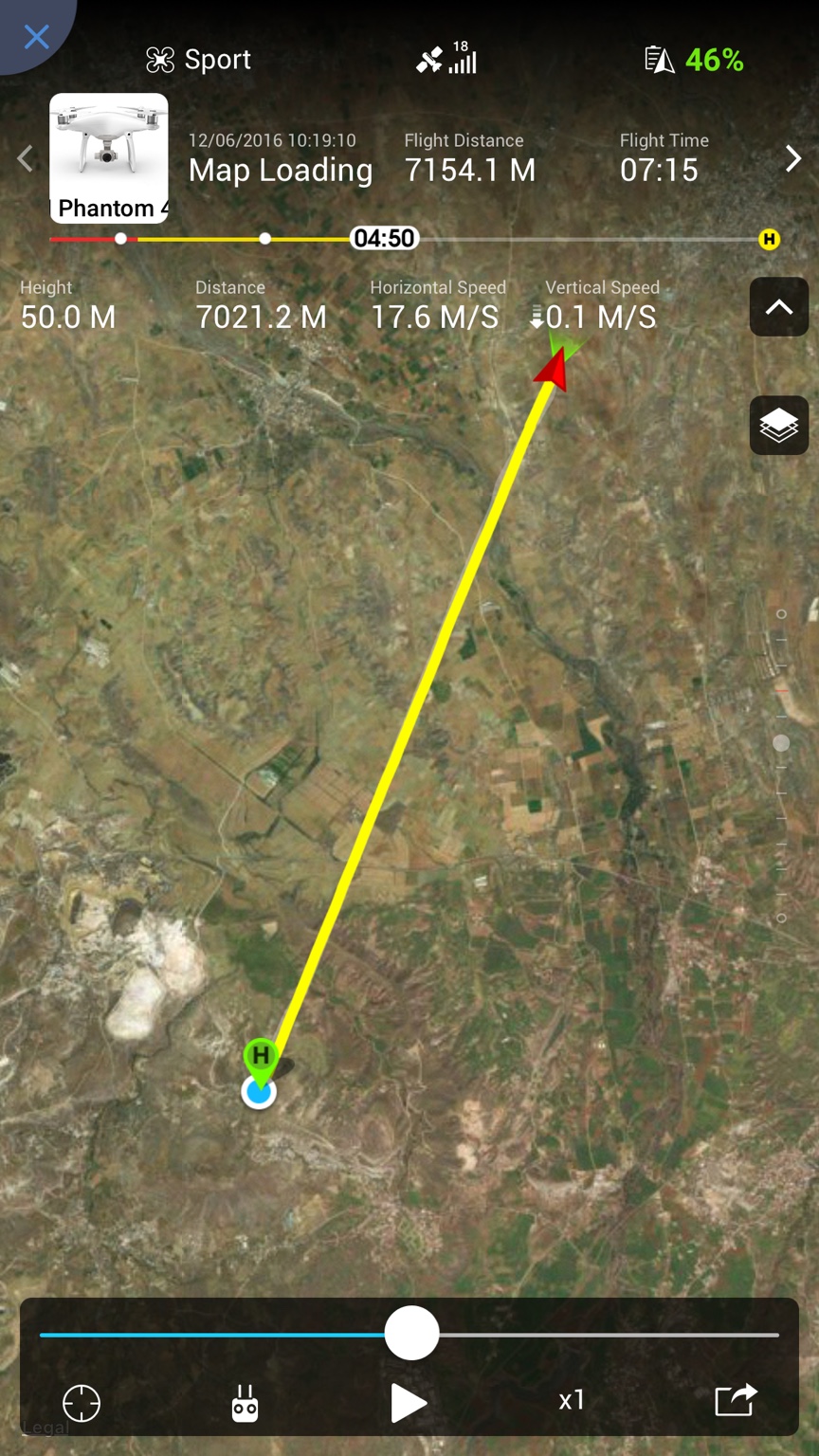Play the flight replay
This screenshot has height=1456, width=819.
point(409,1402)
